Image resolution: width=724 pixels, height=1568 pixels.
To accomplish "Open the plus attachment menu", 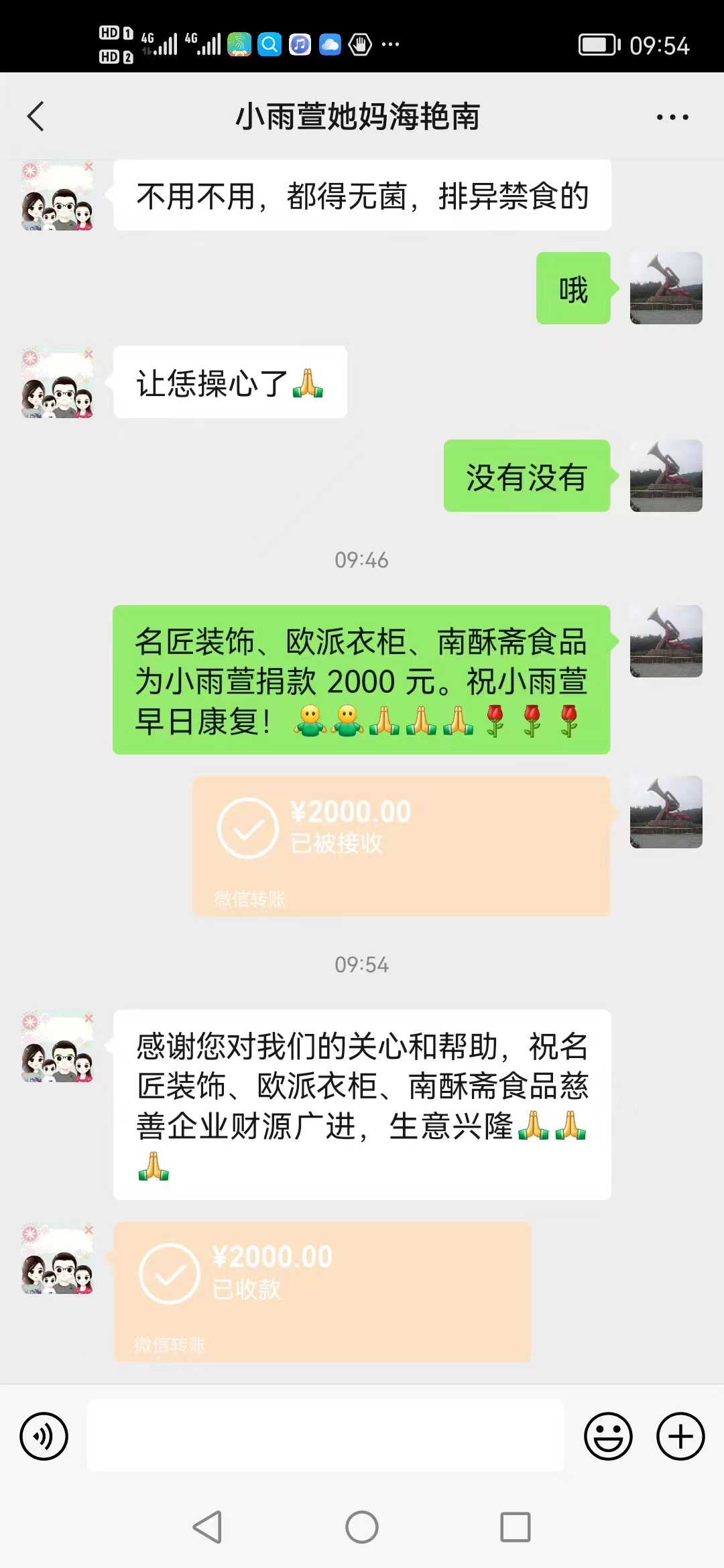I will [x=680, y=1437].
